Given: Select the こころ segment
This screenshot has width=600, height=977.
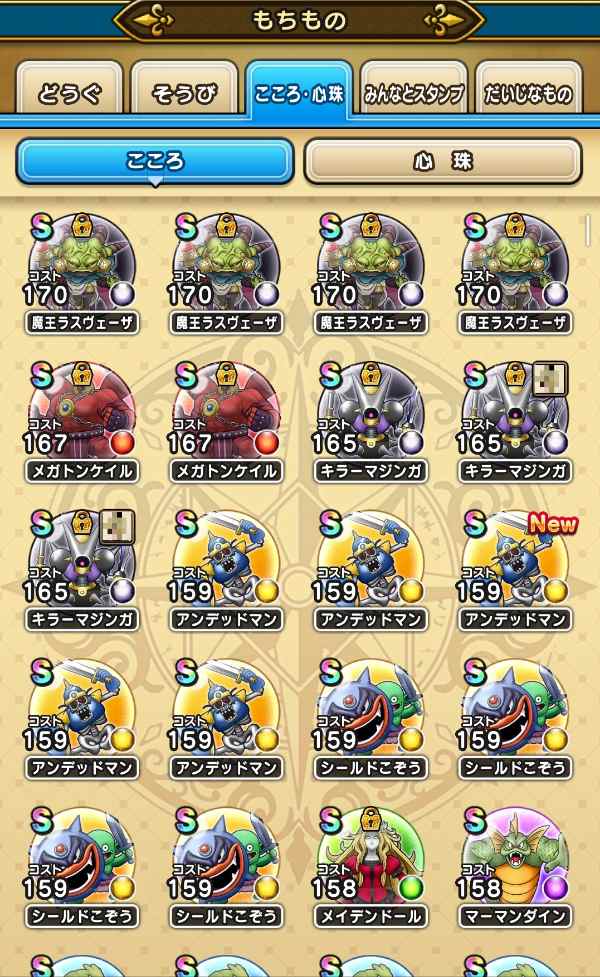Looking at the screenshot, I should (x=155, y=161).
